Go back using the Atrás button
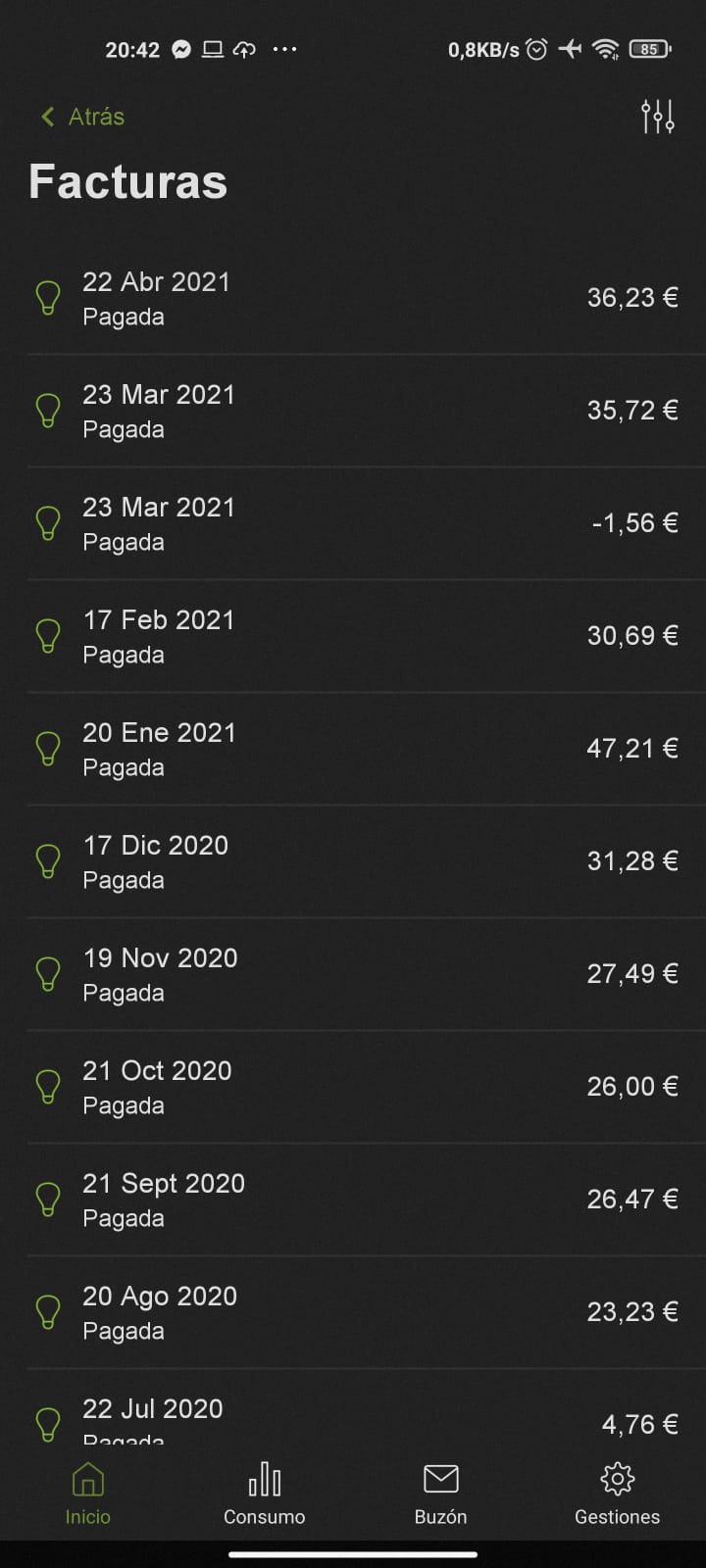The width and height of the screenshot is (706, 1568). point(82,117)
